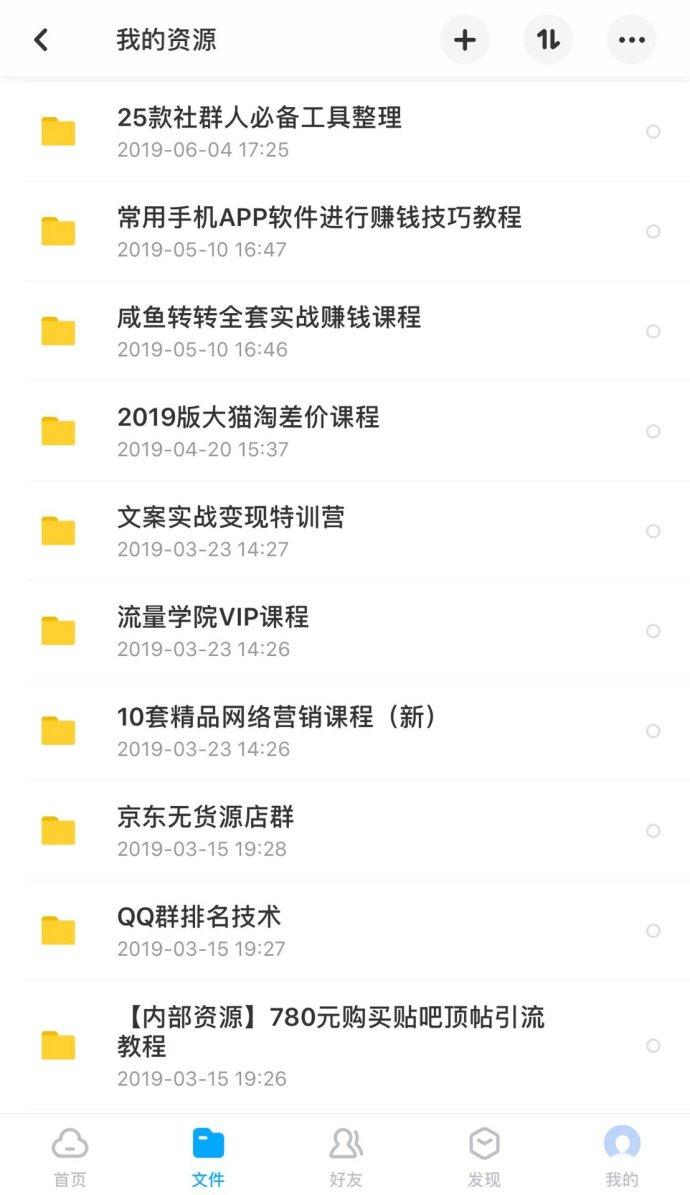Select the 10套精品网络营销课程（新） folder circle

coord(653,731)
